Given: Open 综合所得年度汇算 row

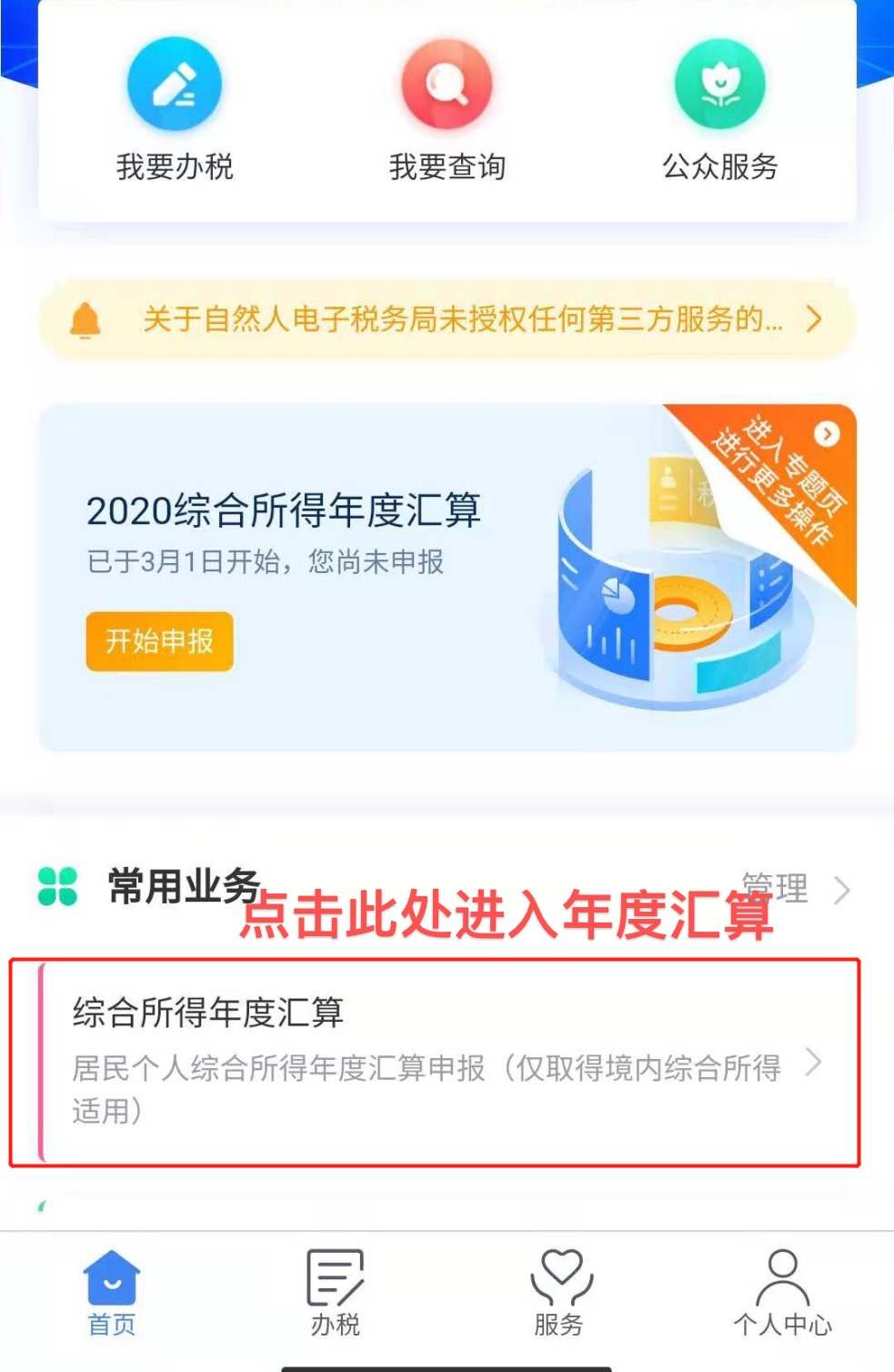Looking at the screenshot, I should (435, 1061).
